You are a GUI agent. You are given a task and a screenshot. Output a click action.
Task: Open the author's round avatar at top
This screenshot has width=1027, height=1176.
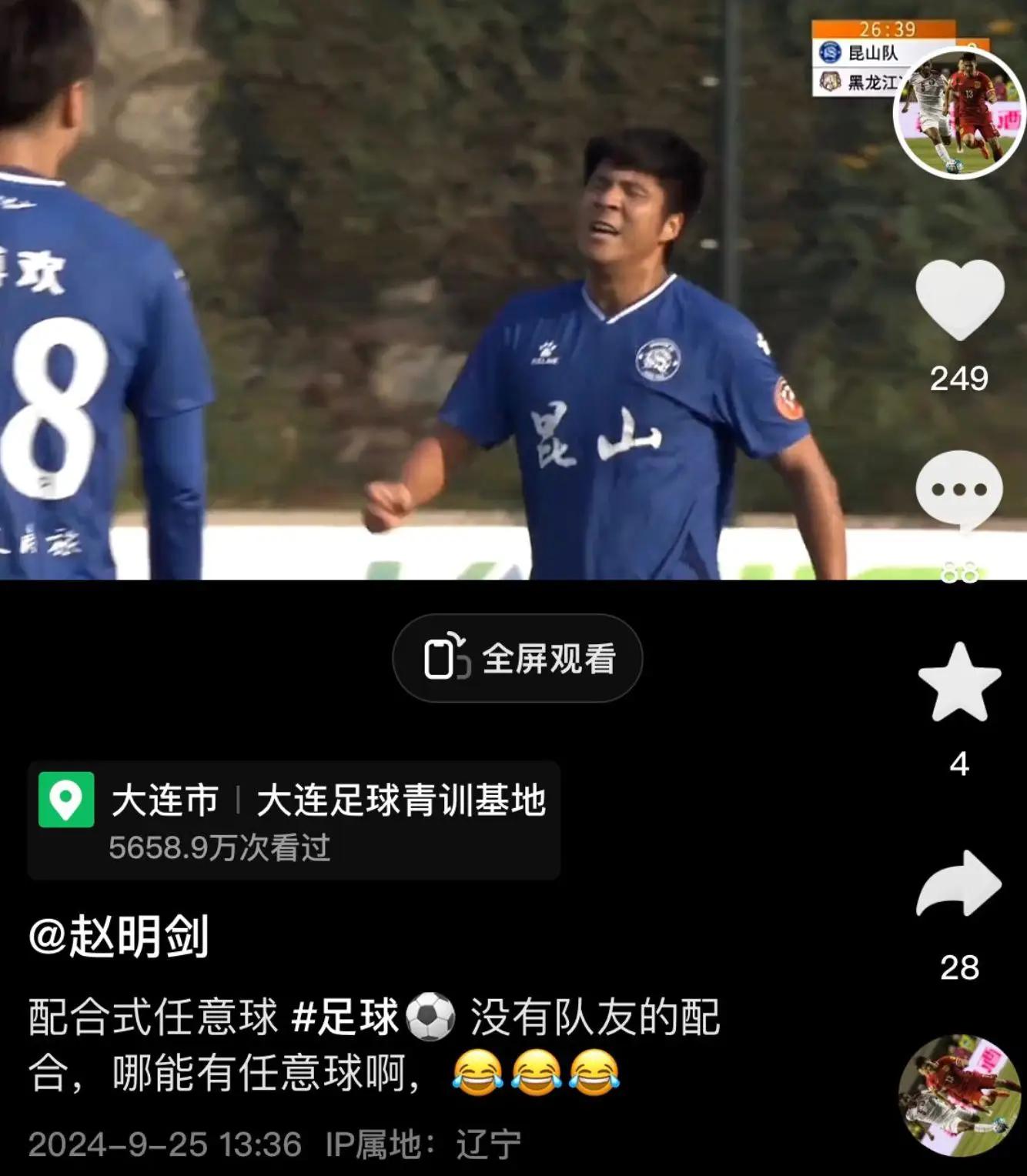[x=958, y=112]
